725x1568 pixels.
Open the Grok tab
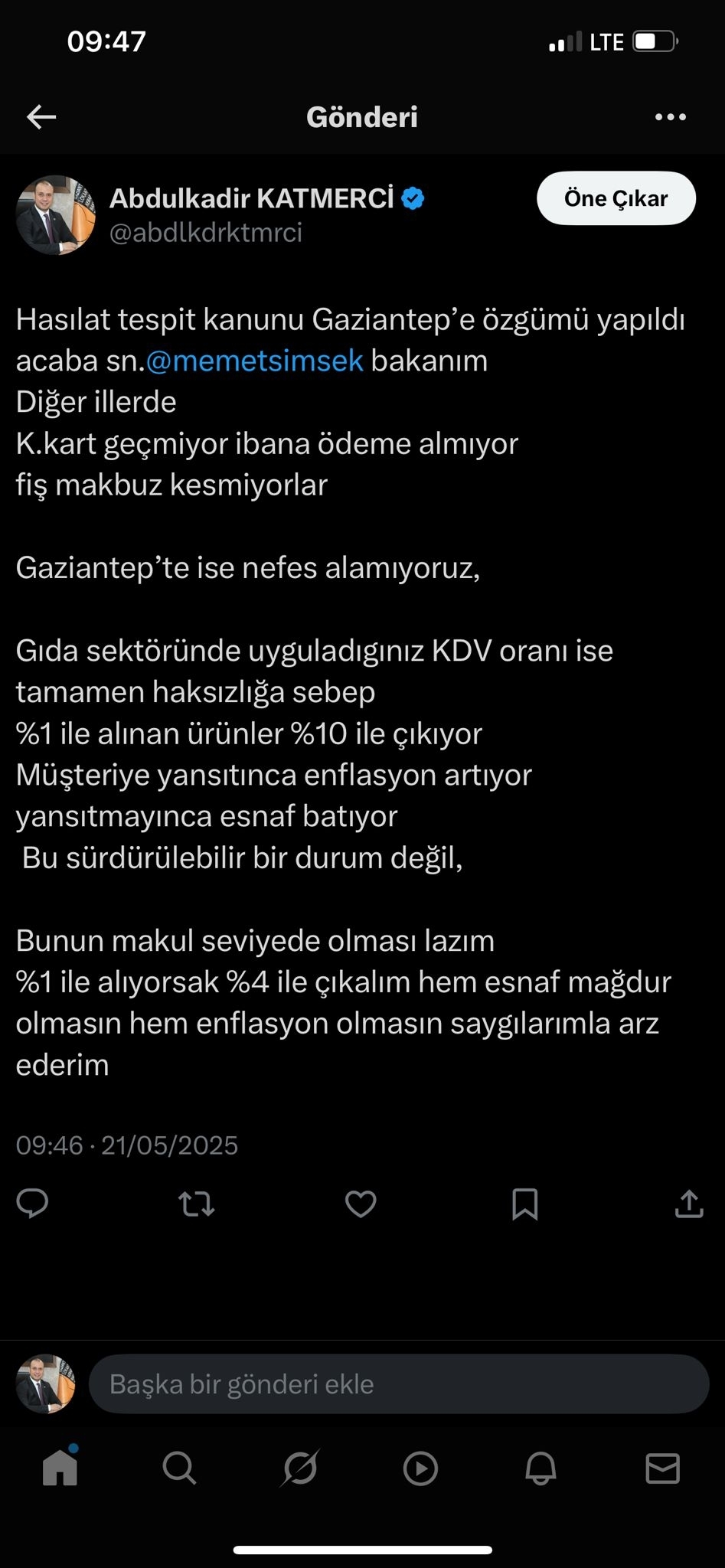coord(300,1468)
